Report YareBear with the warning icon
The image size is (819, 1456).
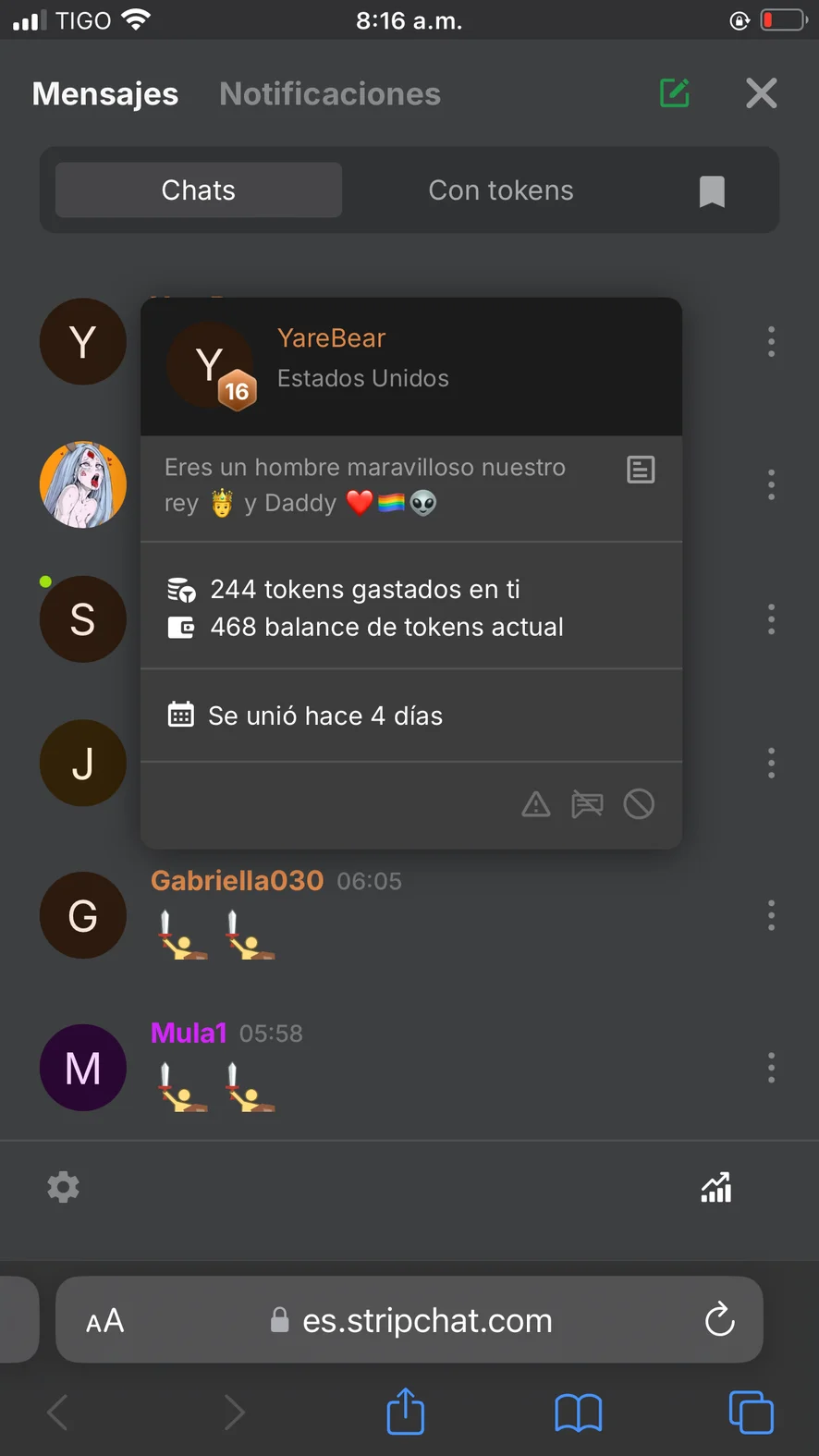pyautogui.click(x=536, y=804)
